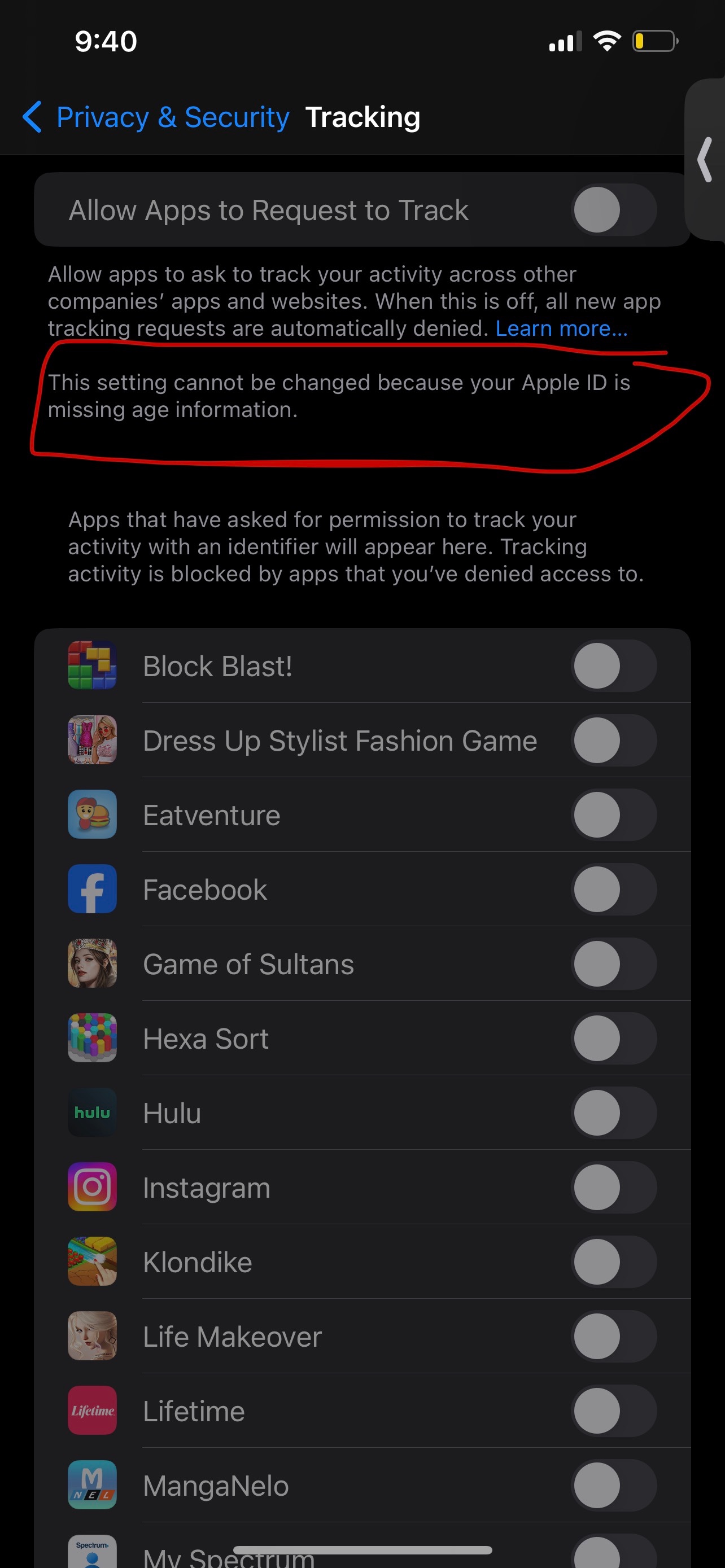This screenshot has height=1568, width=725.
Task: Toggle tracking for Life Makeover
Action: (614, 1336)
